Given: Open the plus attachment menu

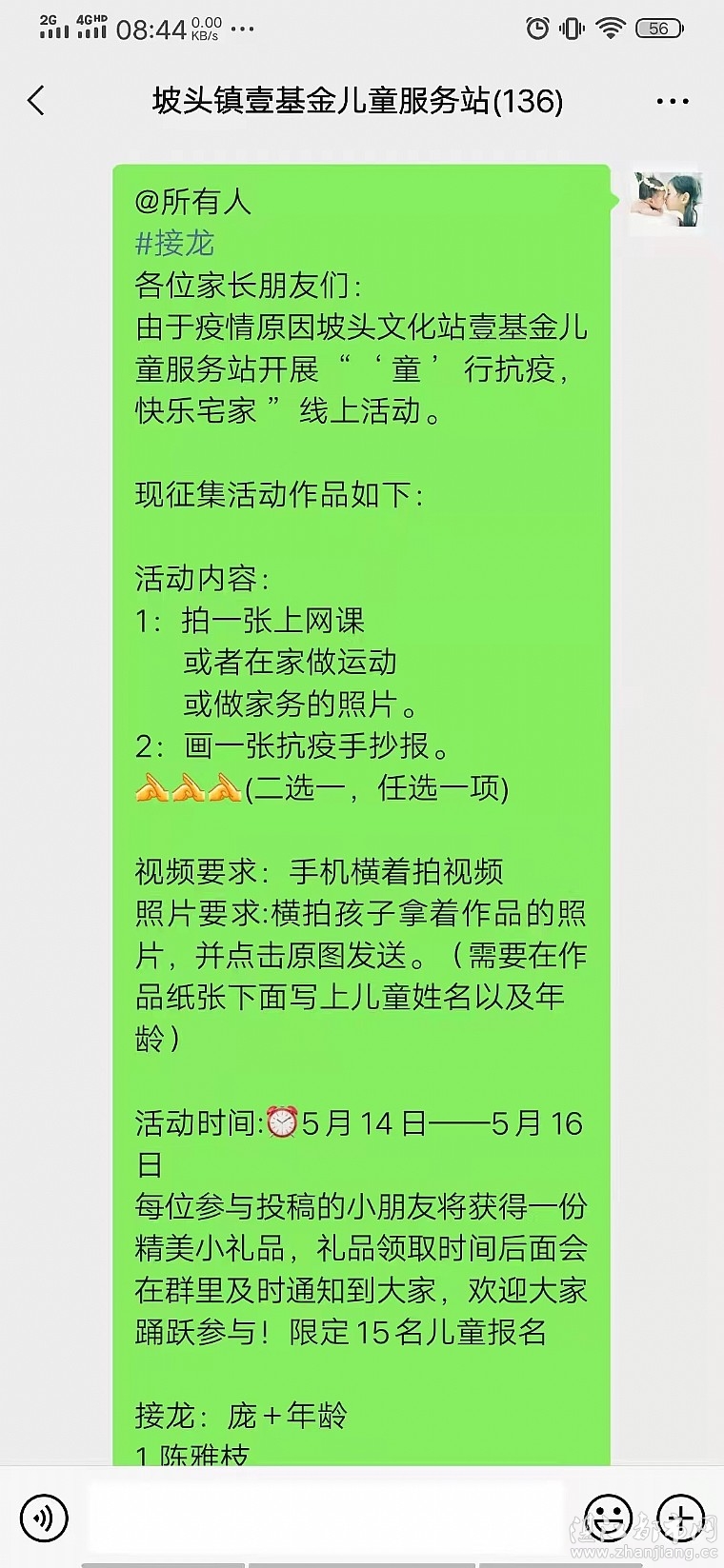Looking at the screenshot, I should (680, 1517).
